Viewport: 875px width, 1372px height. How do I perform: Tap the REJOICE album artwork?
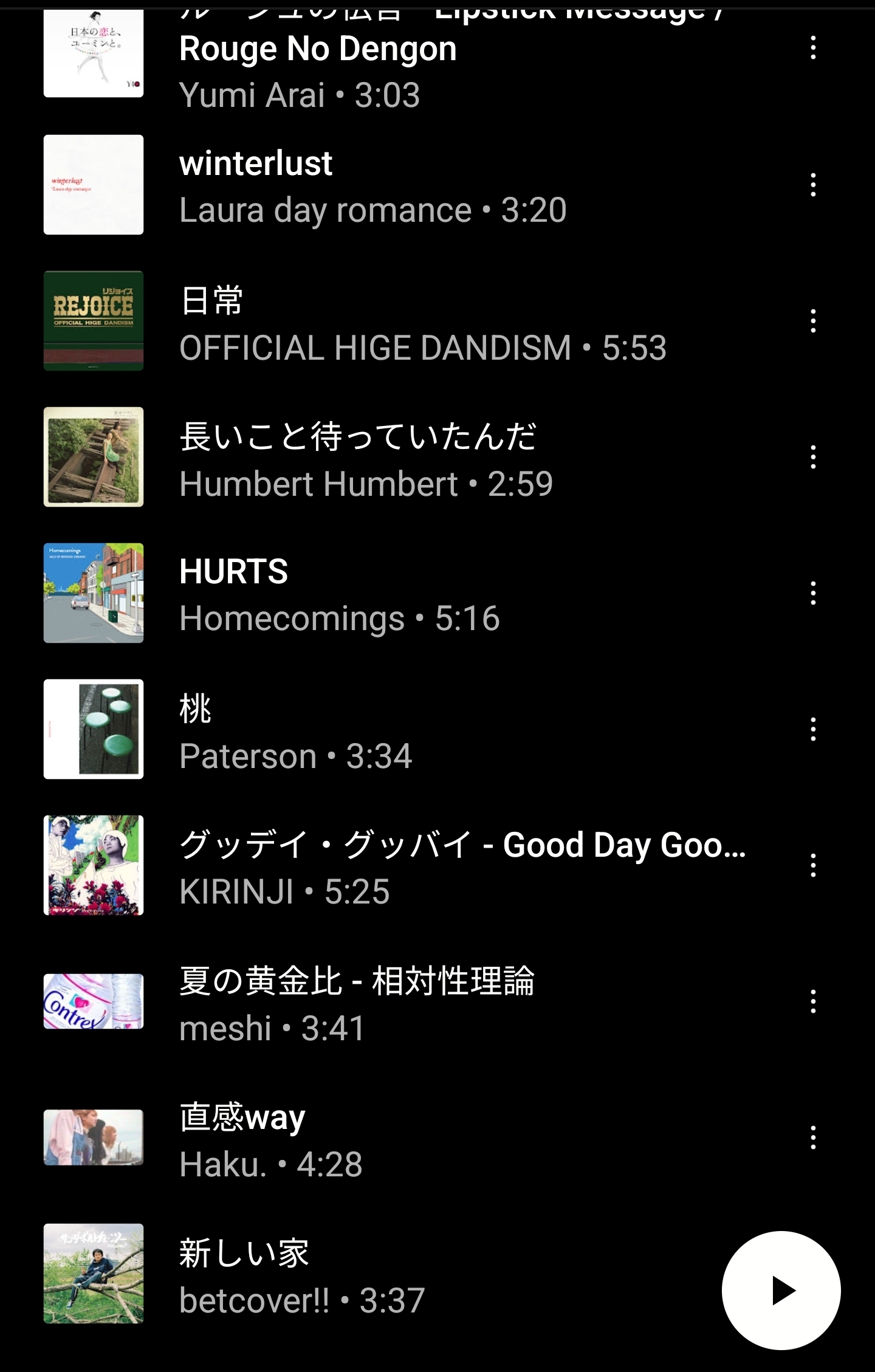(x=94, y=322)
